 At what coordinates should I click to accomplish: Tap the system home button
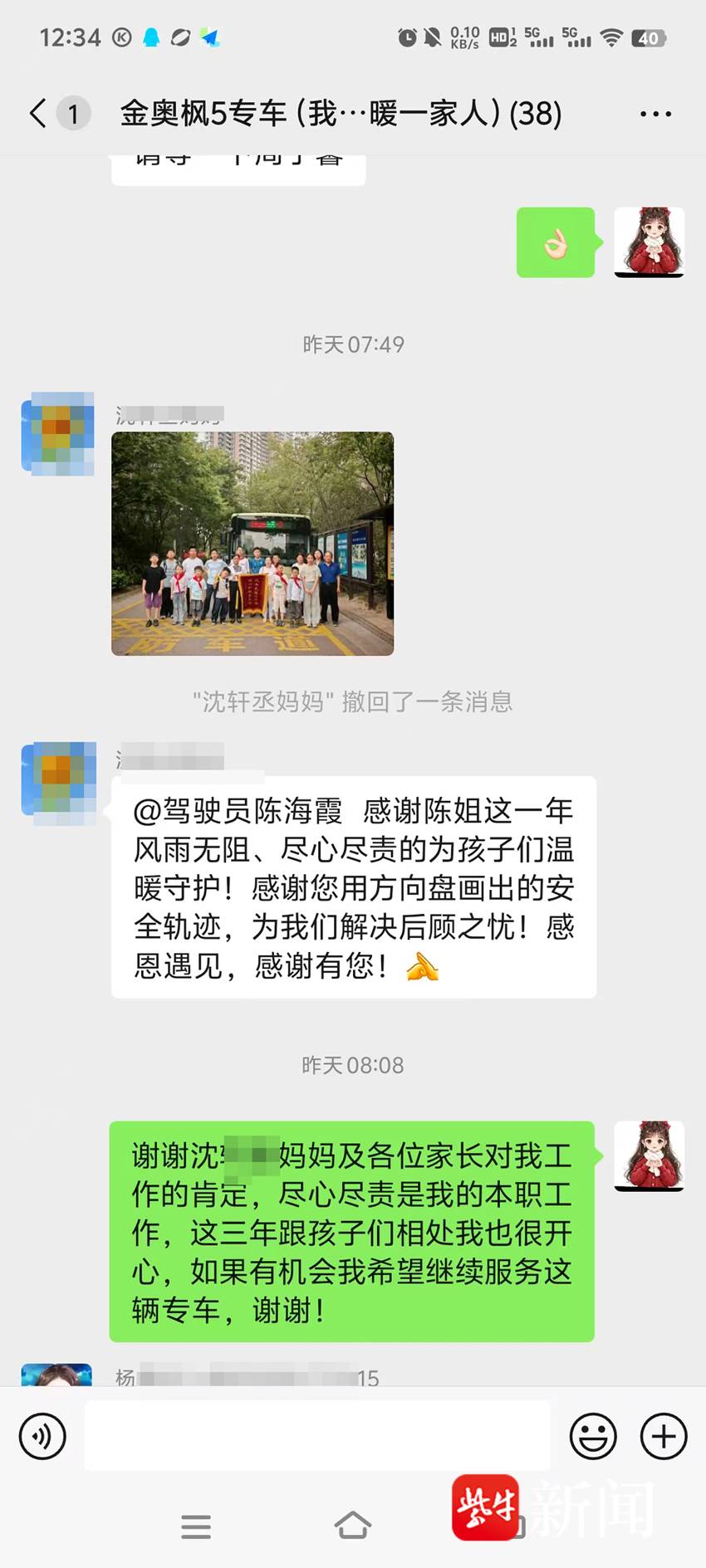[x=352, y=1526]
